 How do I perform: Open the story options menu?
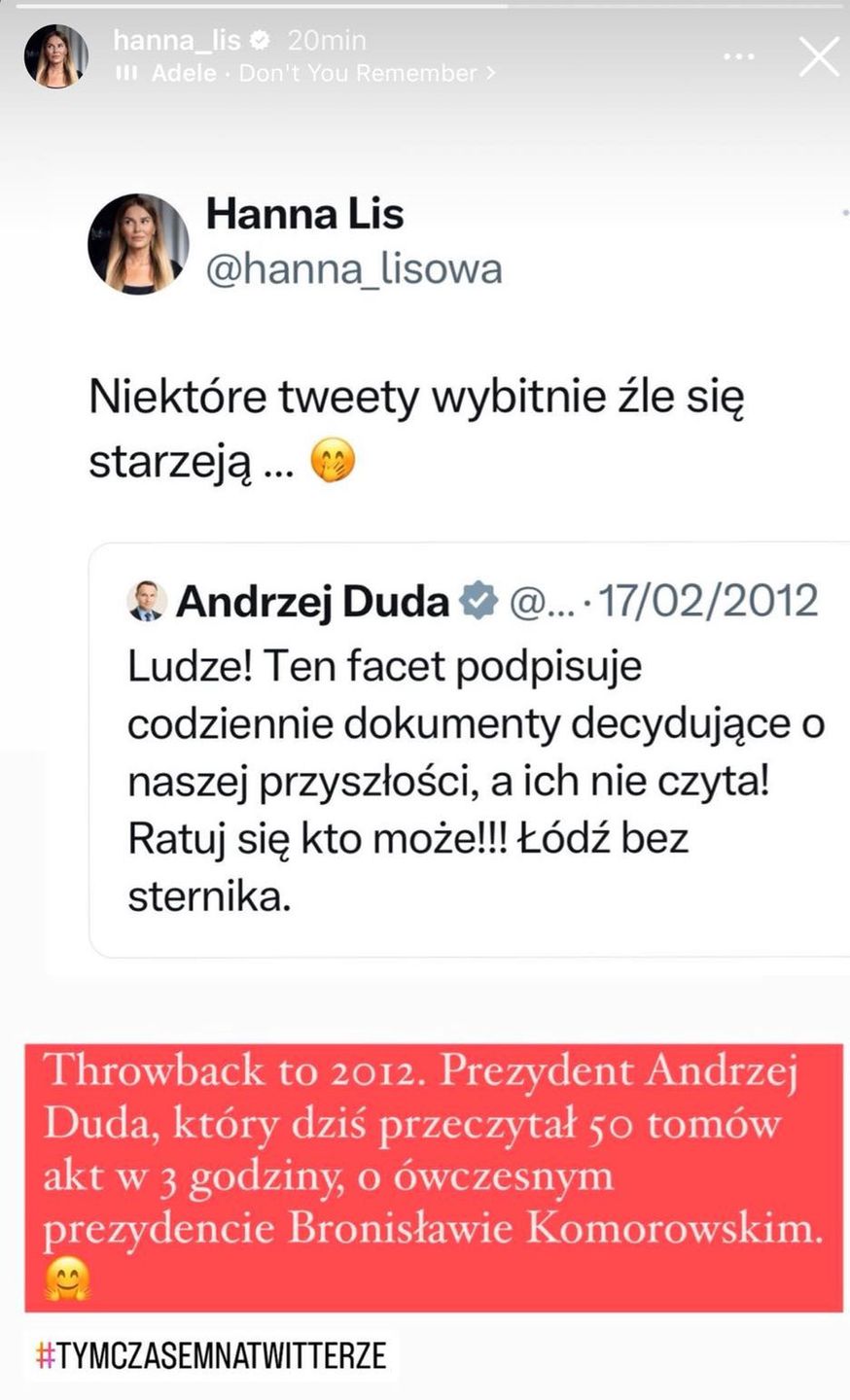[739, 57]
